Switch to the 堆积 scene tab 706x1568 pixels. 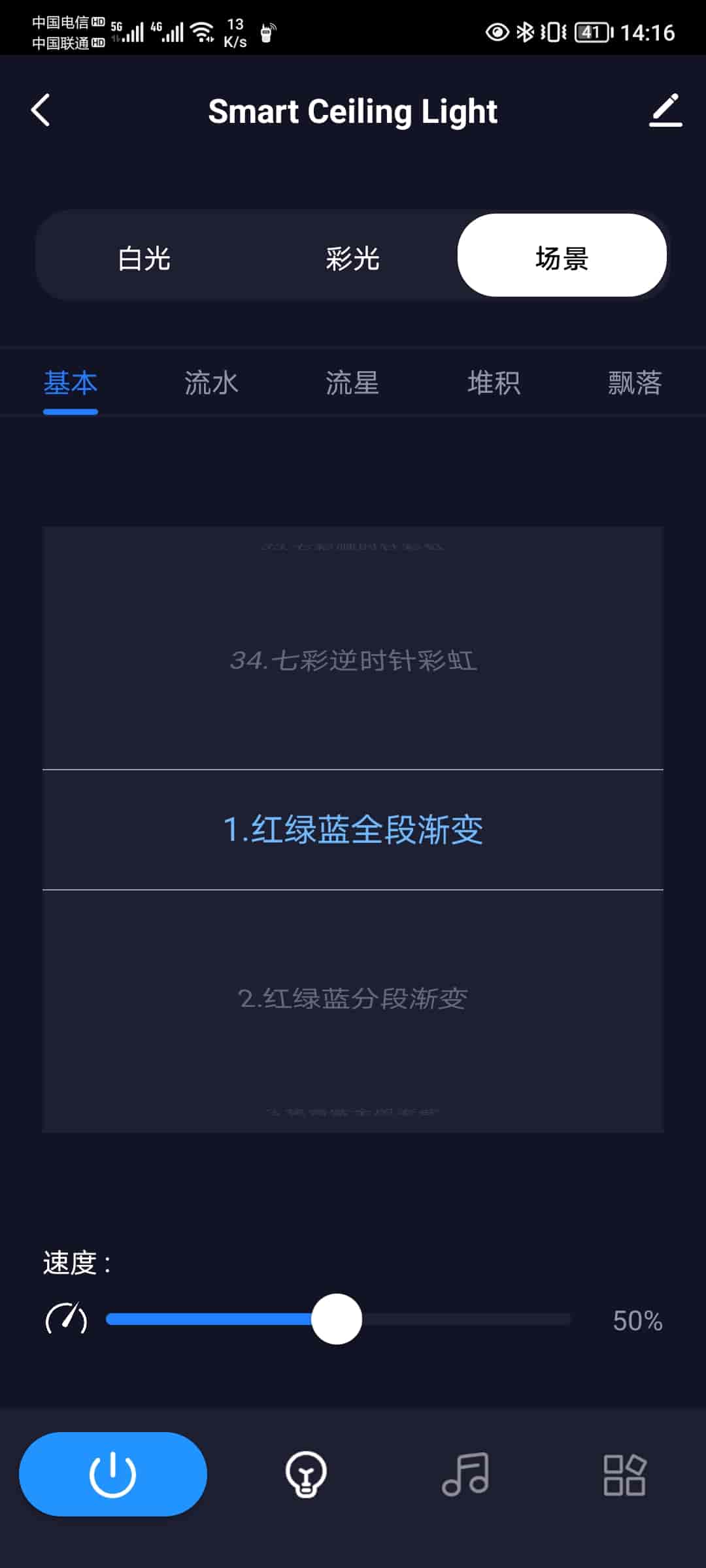coord(494,383)
